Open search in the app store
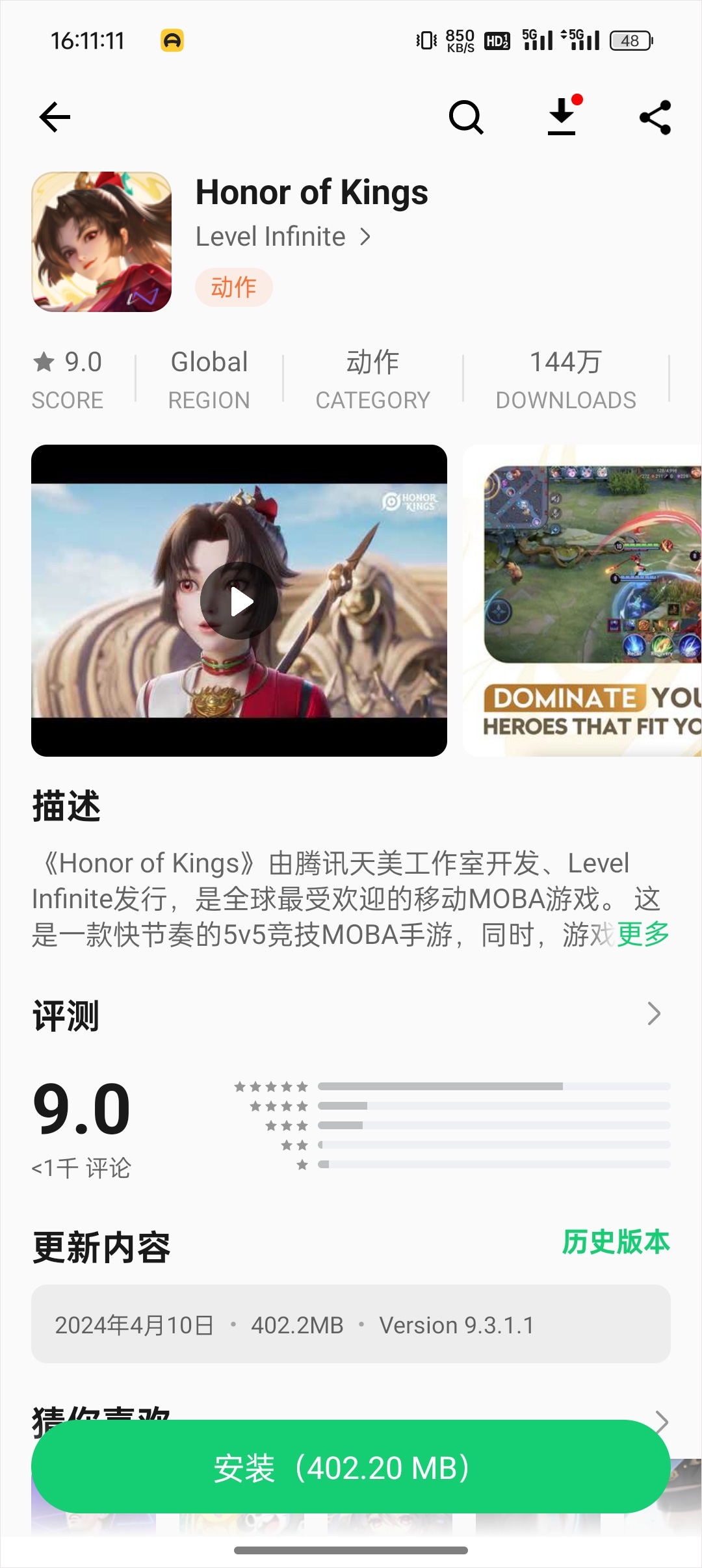702x1568 pixels. point(466,118)
